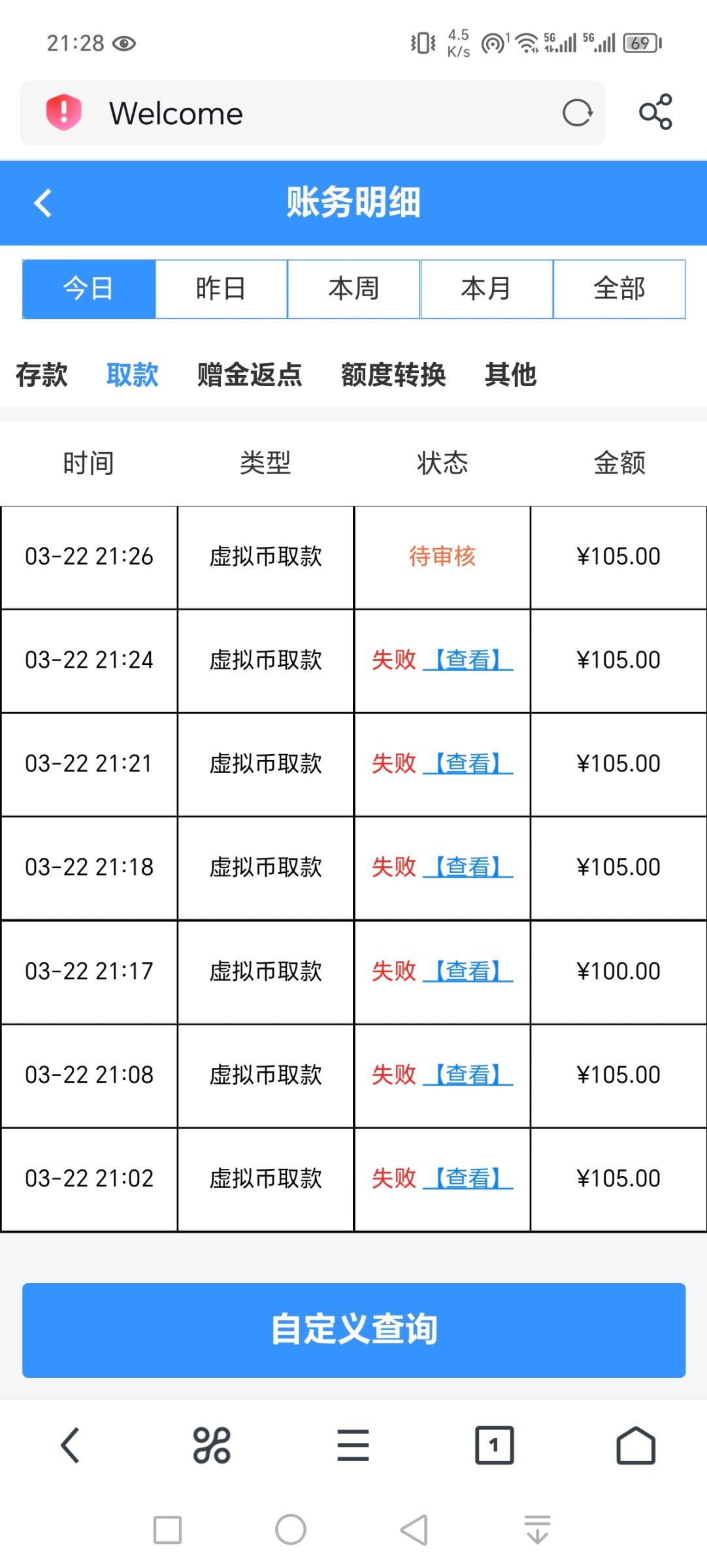Open the browser tabs switcher
Image resolution: width=707 pixels, height=1568 pixels.
coord(494,1445)
